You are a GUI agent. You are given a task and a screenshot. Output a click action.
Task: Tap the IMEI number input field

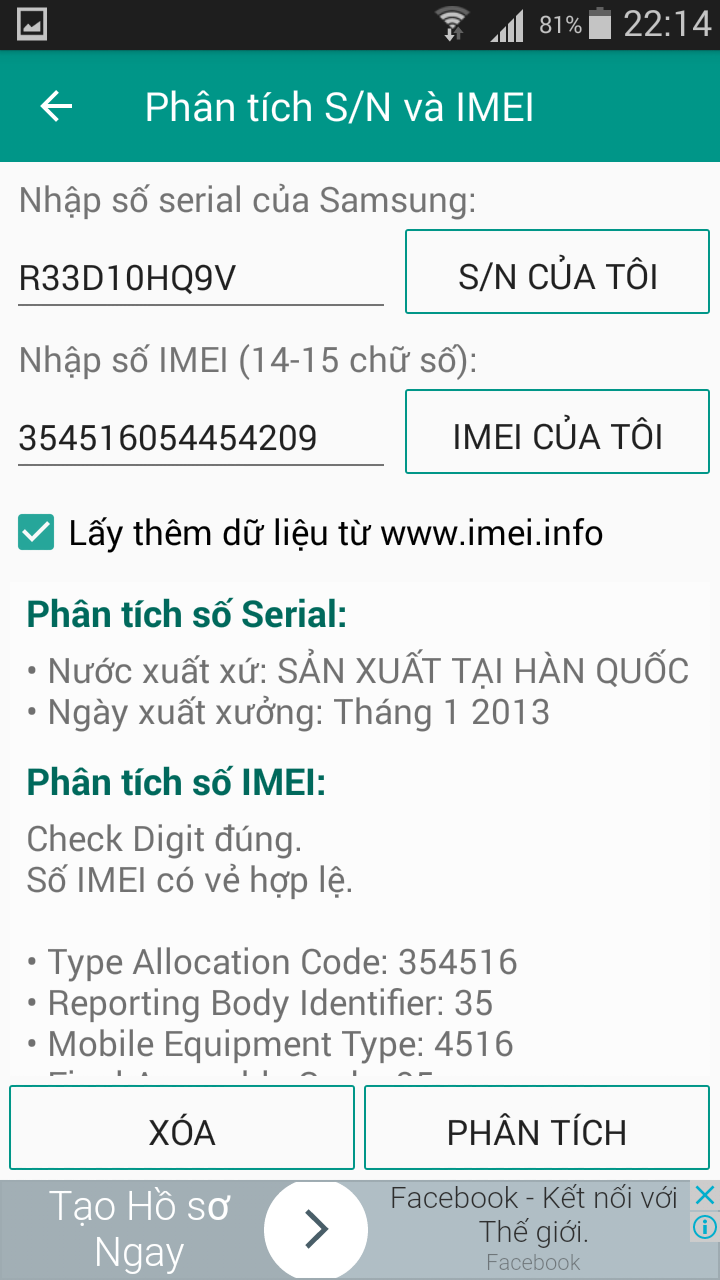click(x=200, y=438)
